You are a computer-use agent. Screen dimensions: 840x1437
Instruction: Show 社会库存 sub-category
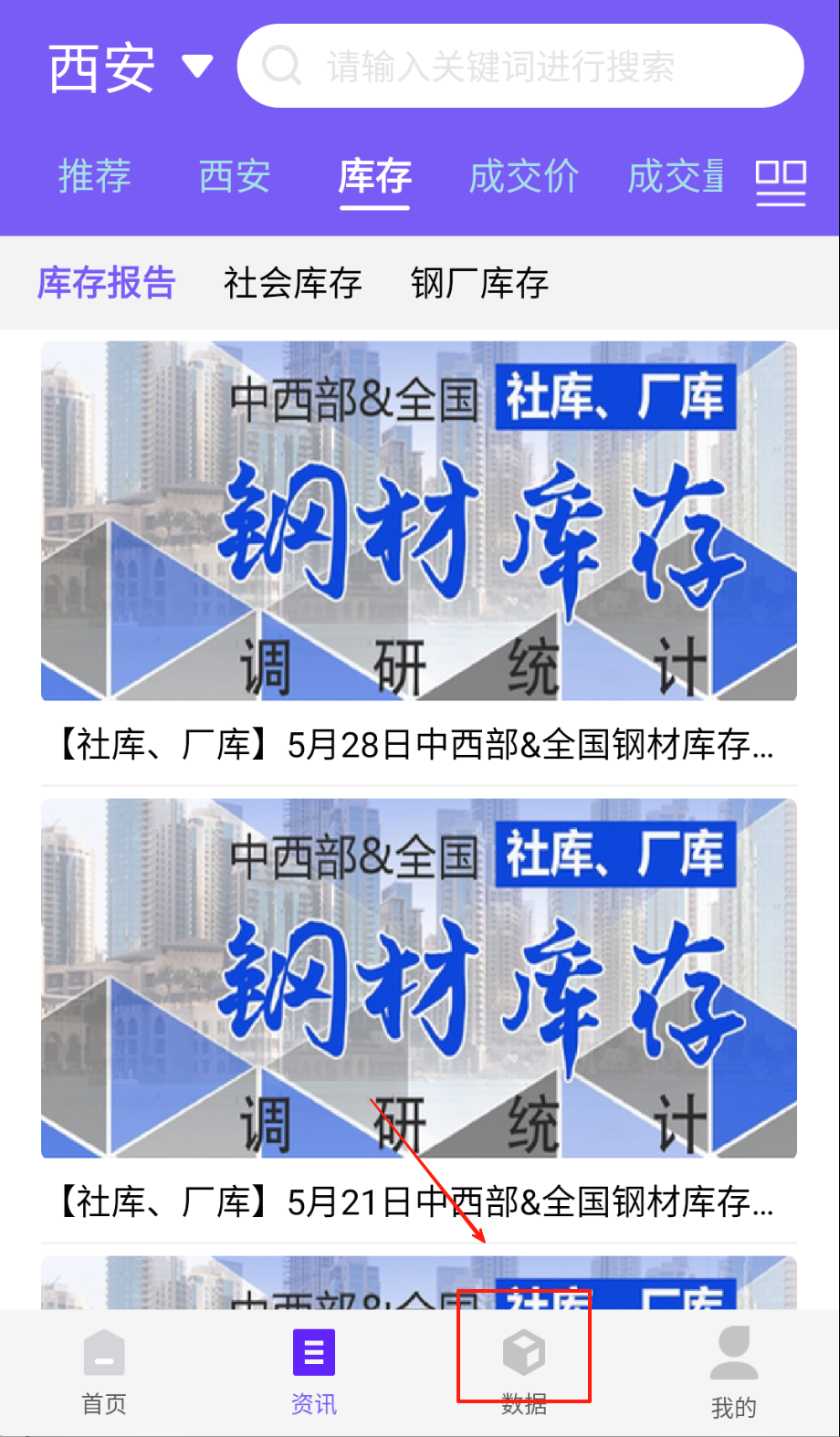coord(293,283)
